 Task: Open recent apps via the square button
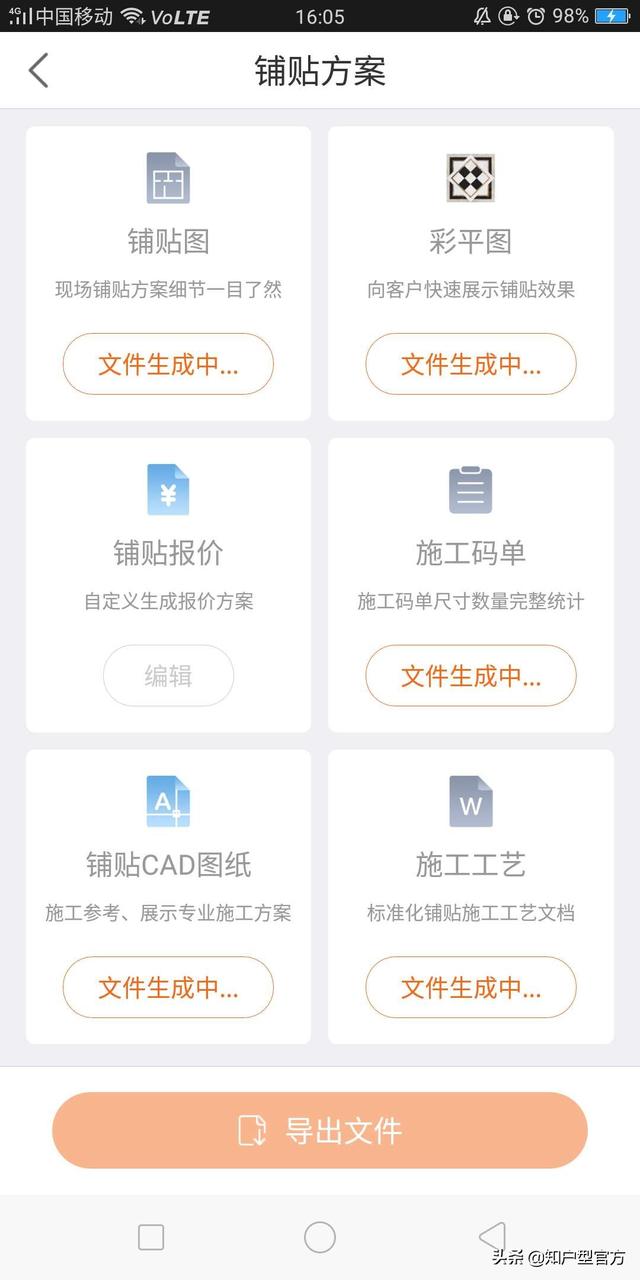[151, 1237]
